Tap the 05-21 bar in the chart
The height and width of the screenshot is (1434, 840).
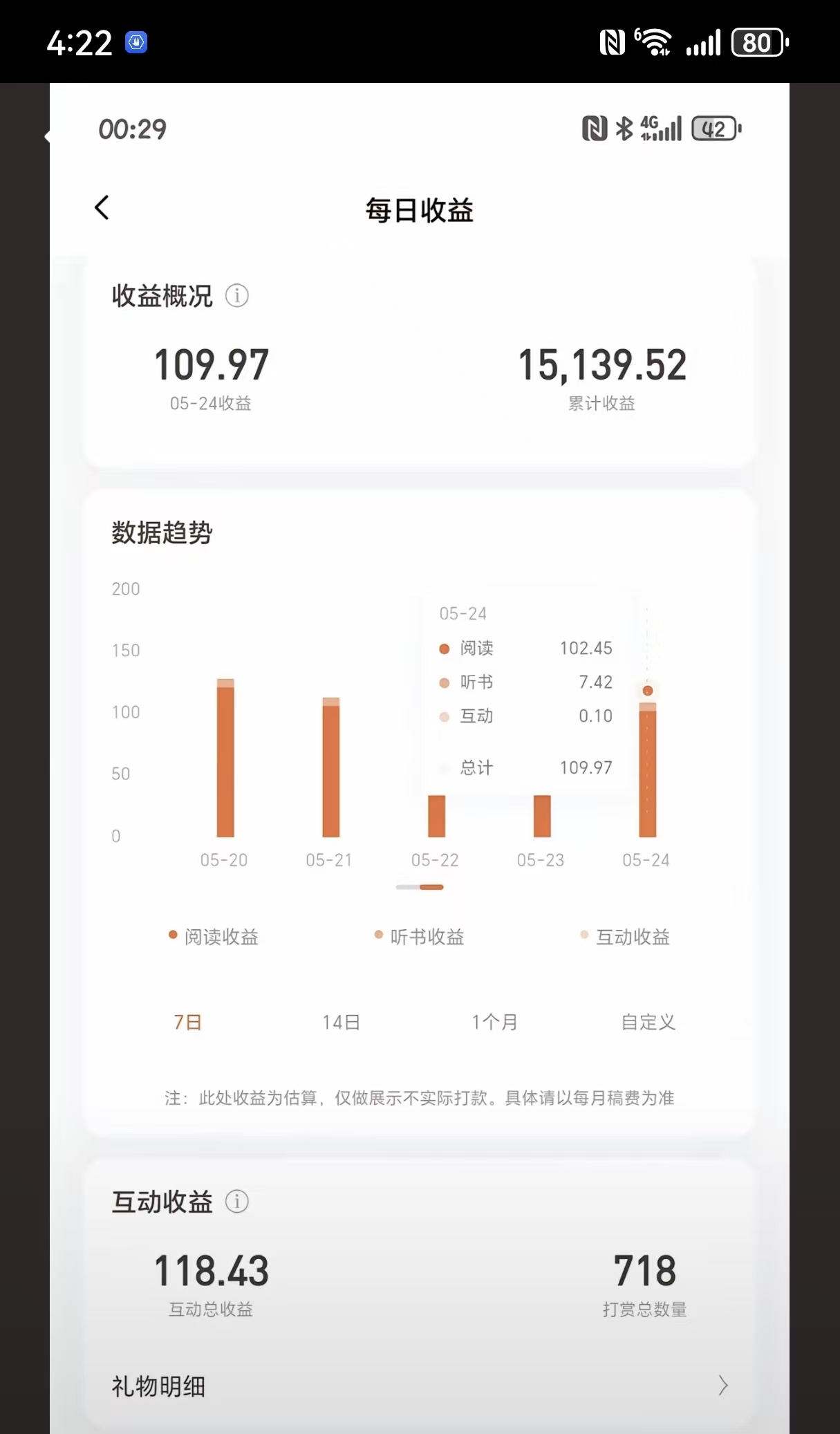pyautogui.click(x=331, y=767)
